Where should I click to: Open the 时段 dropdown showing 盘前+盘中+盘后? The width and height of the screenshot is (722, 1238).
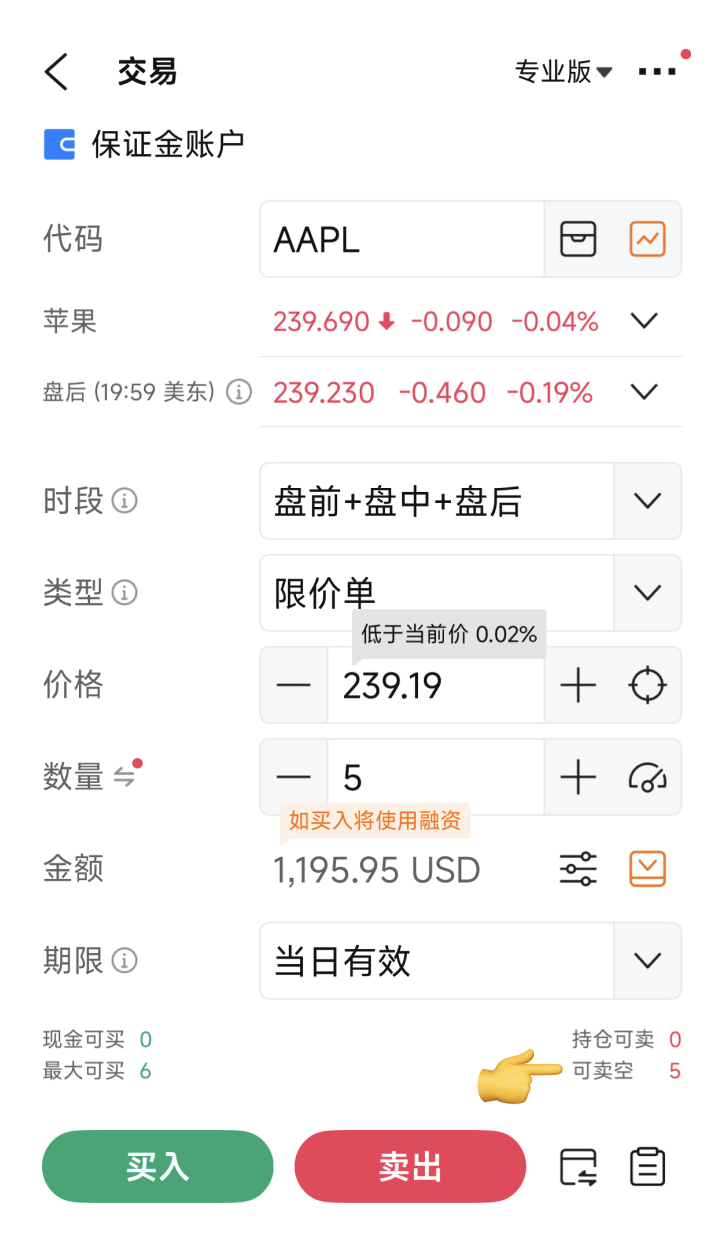pos(470,500)
